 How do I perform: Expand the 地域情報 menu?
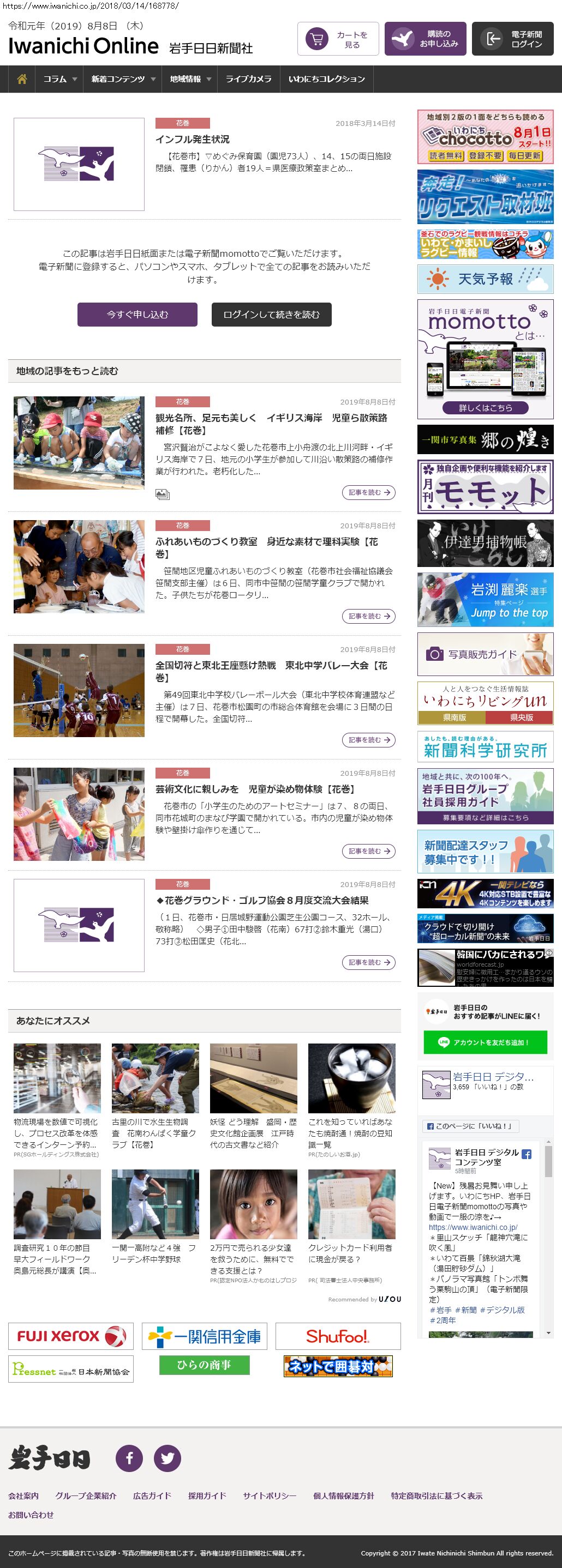(x=190, y=79)
